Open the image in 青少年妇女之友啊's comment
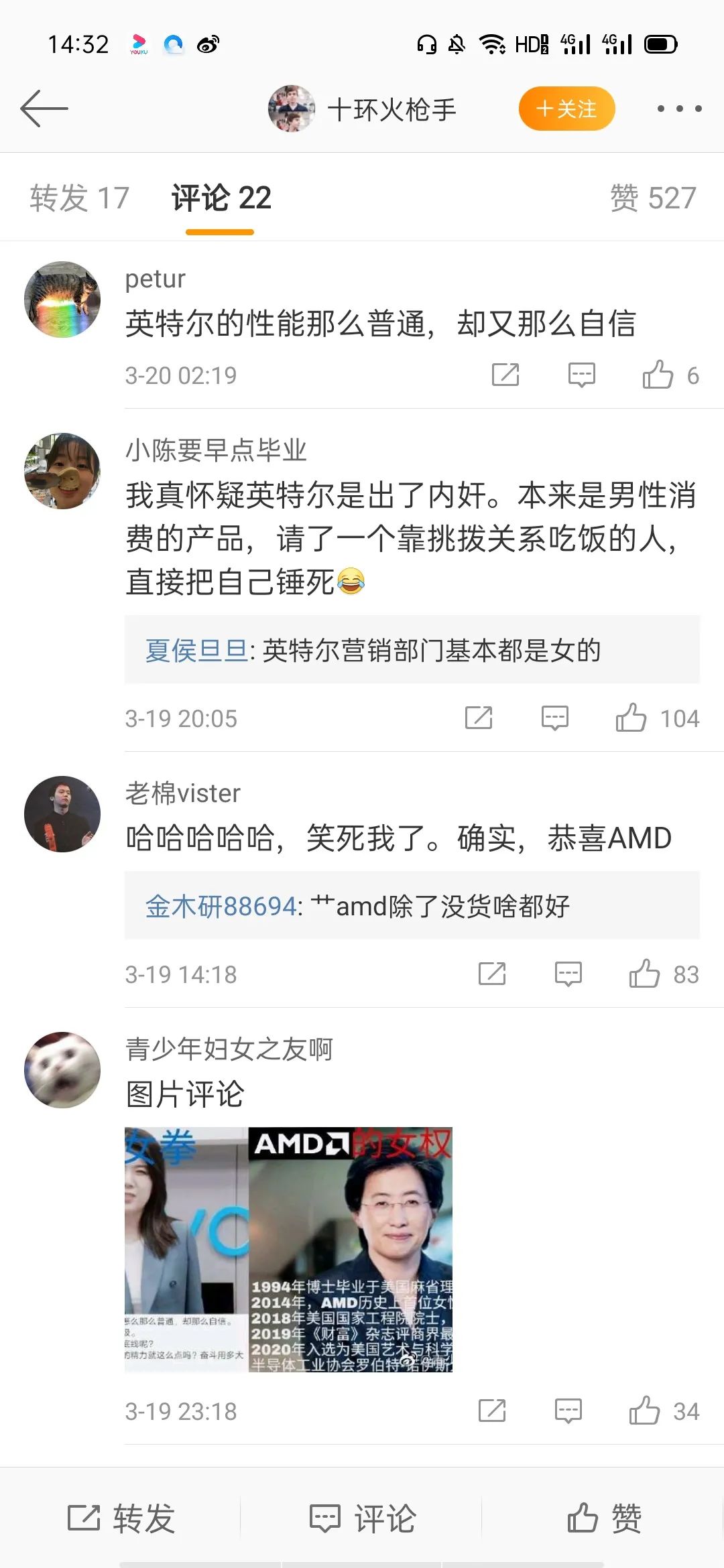 (288, 1249)
